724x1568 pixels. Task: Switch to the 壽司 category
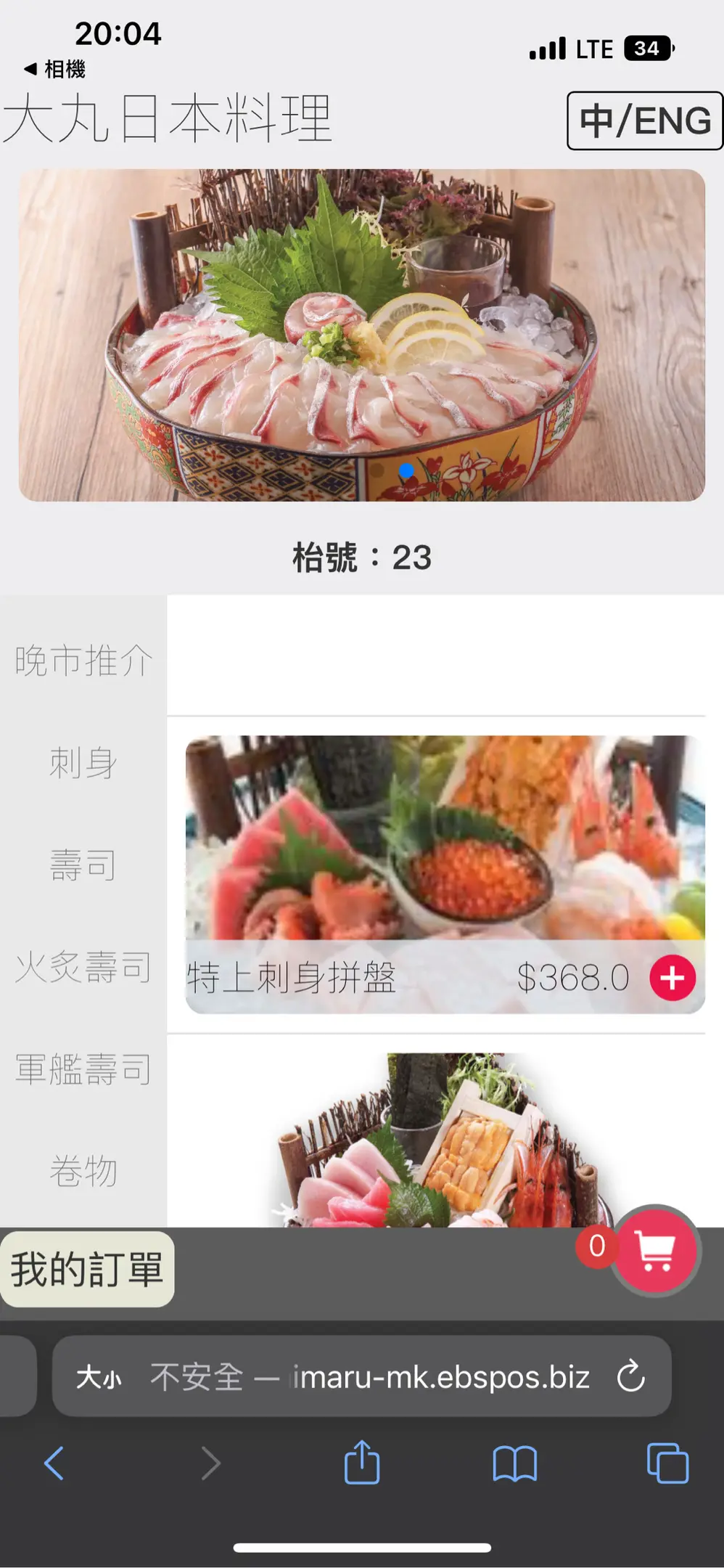click(x=83, y=865)
